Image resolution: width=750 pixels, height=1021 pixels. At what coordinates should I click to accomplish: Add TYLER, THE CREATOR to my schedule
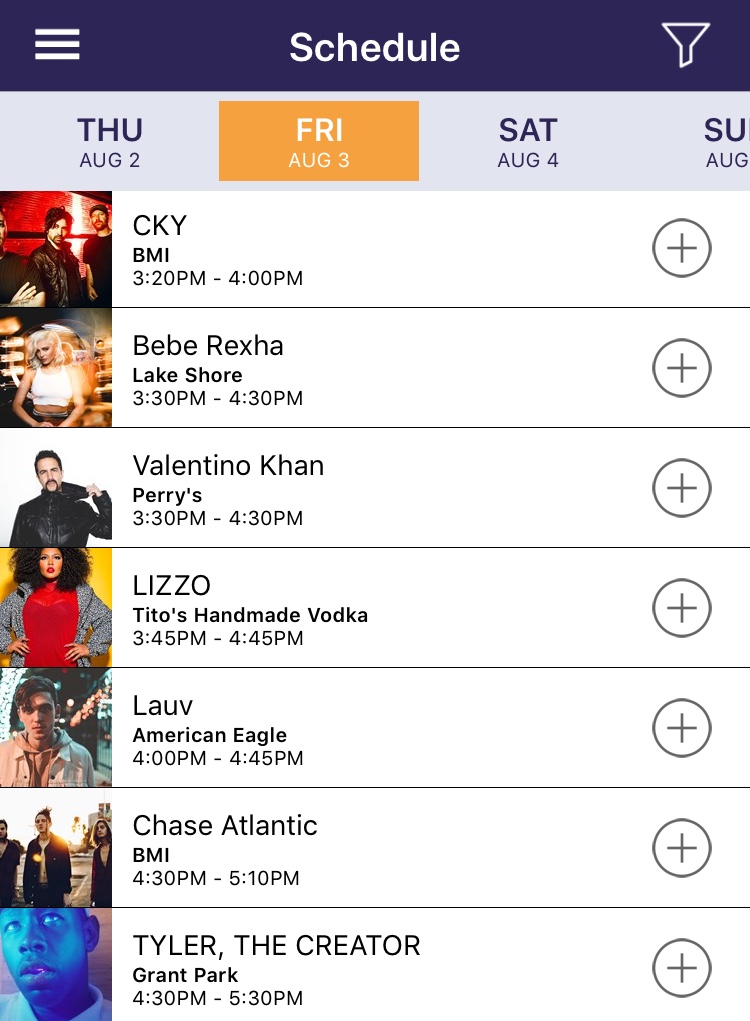pos(681,968)
